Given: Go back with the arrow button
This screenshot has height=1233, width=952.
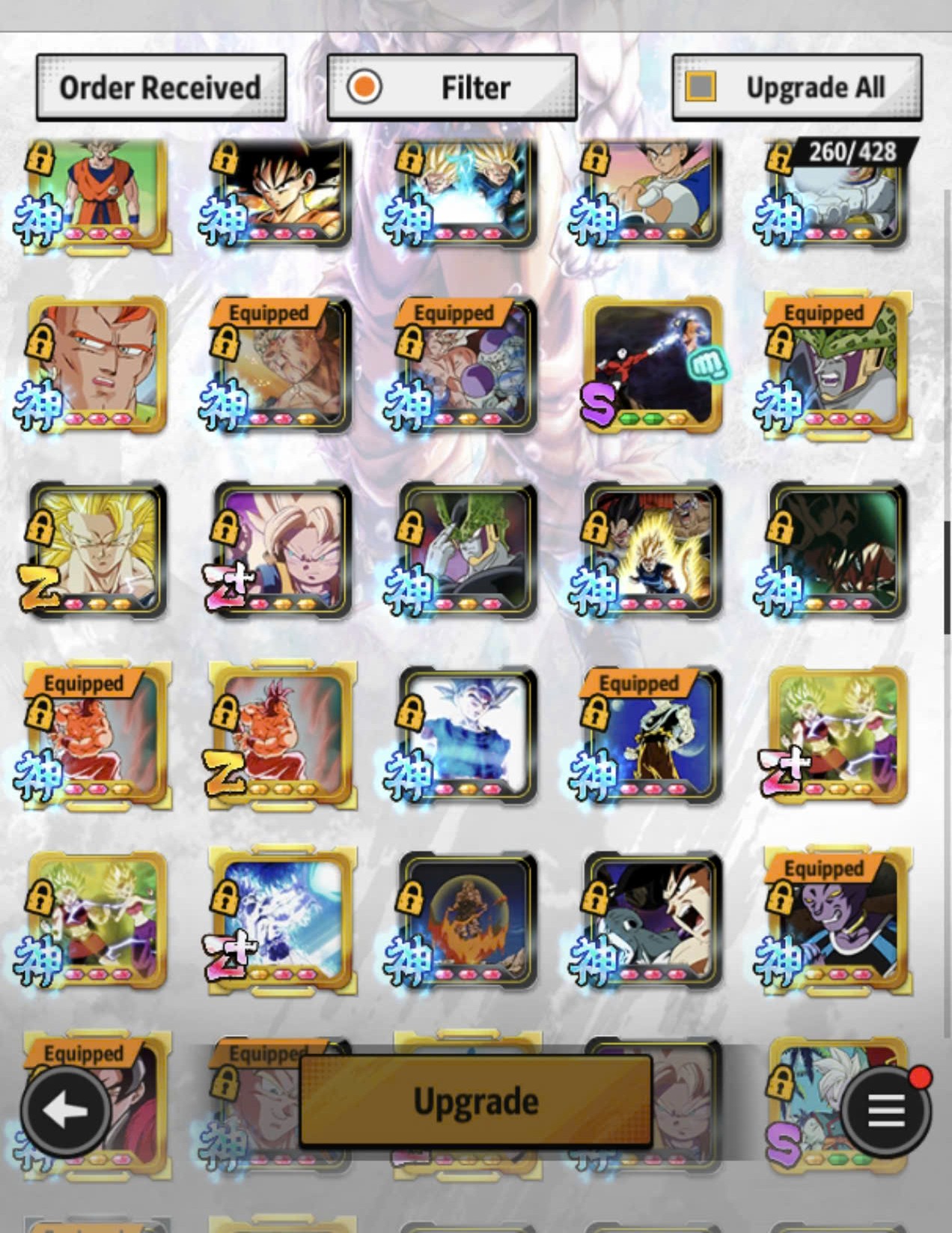Looking at the screenshot, I should (66, 1111).
